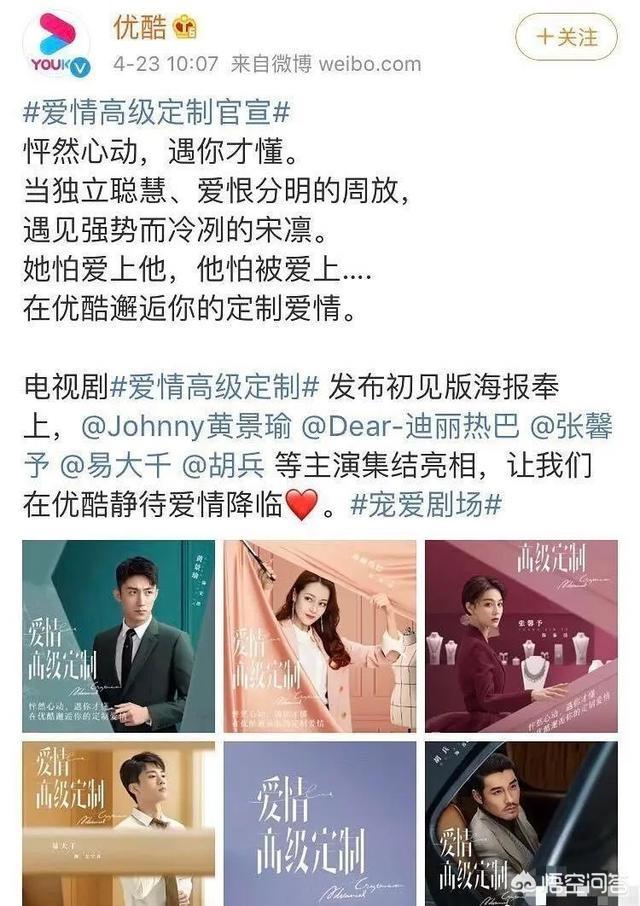This screenshot has width=640, height=906.
Task: View poster of woman with jewelry display
Action: point(521,636)
